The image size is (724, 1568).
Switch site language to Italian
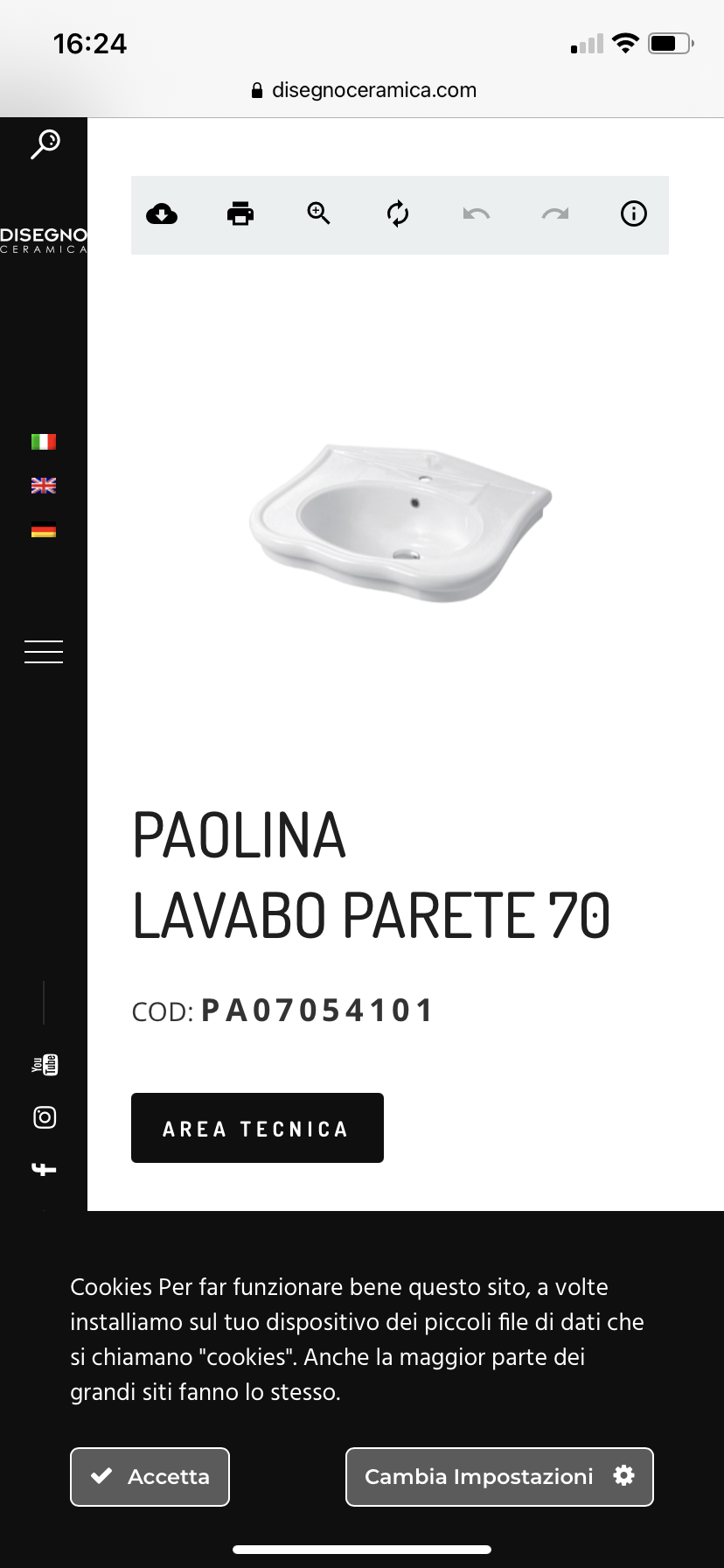(x=44, y=442)
